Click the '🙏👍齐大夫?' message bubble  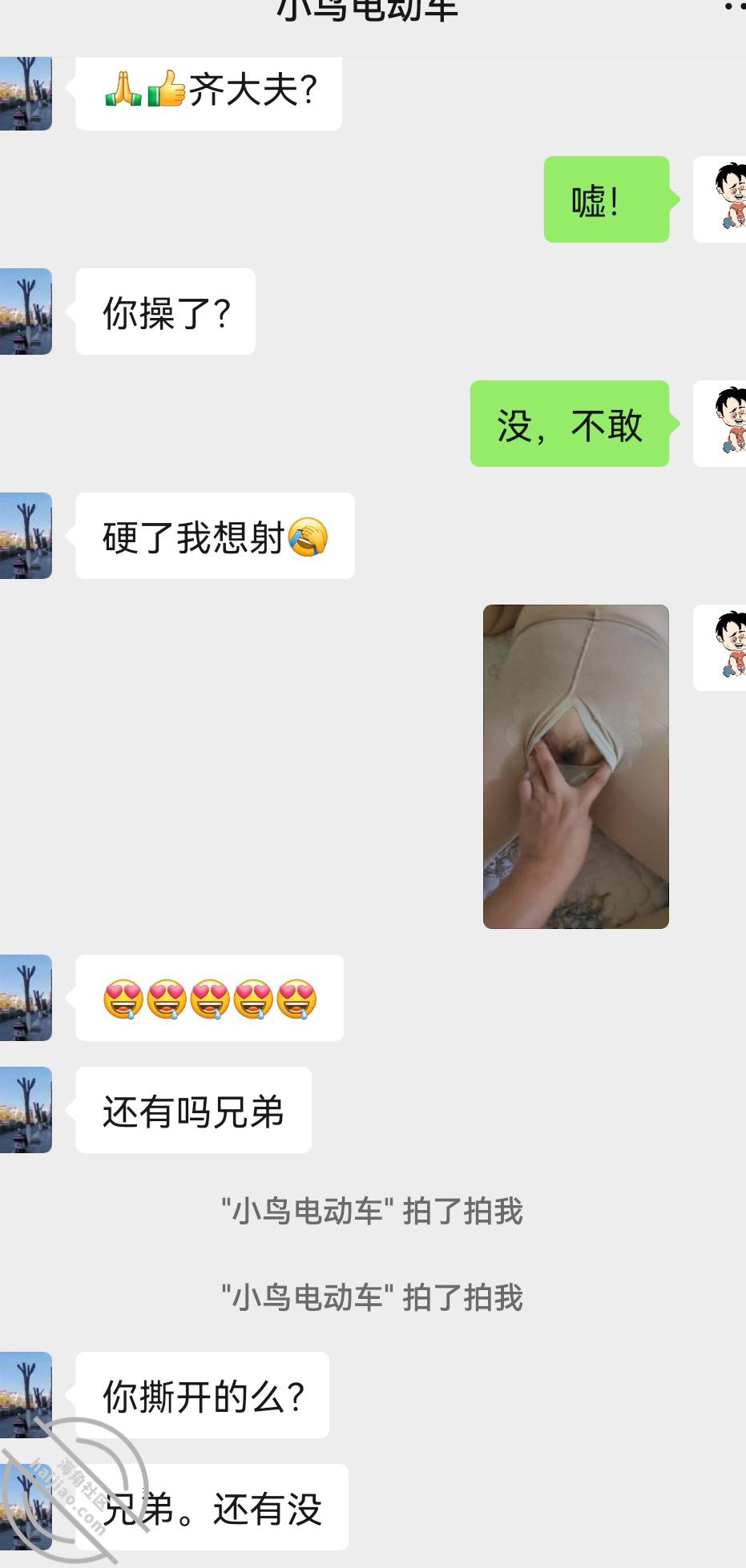click(208, 92)
